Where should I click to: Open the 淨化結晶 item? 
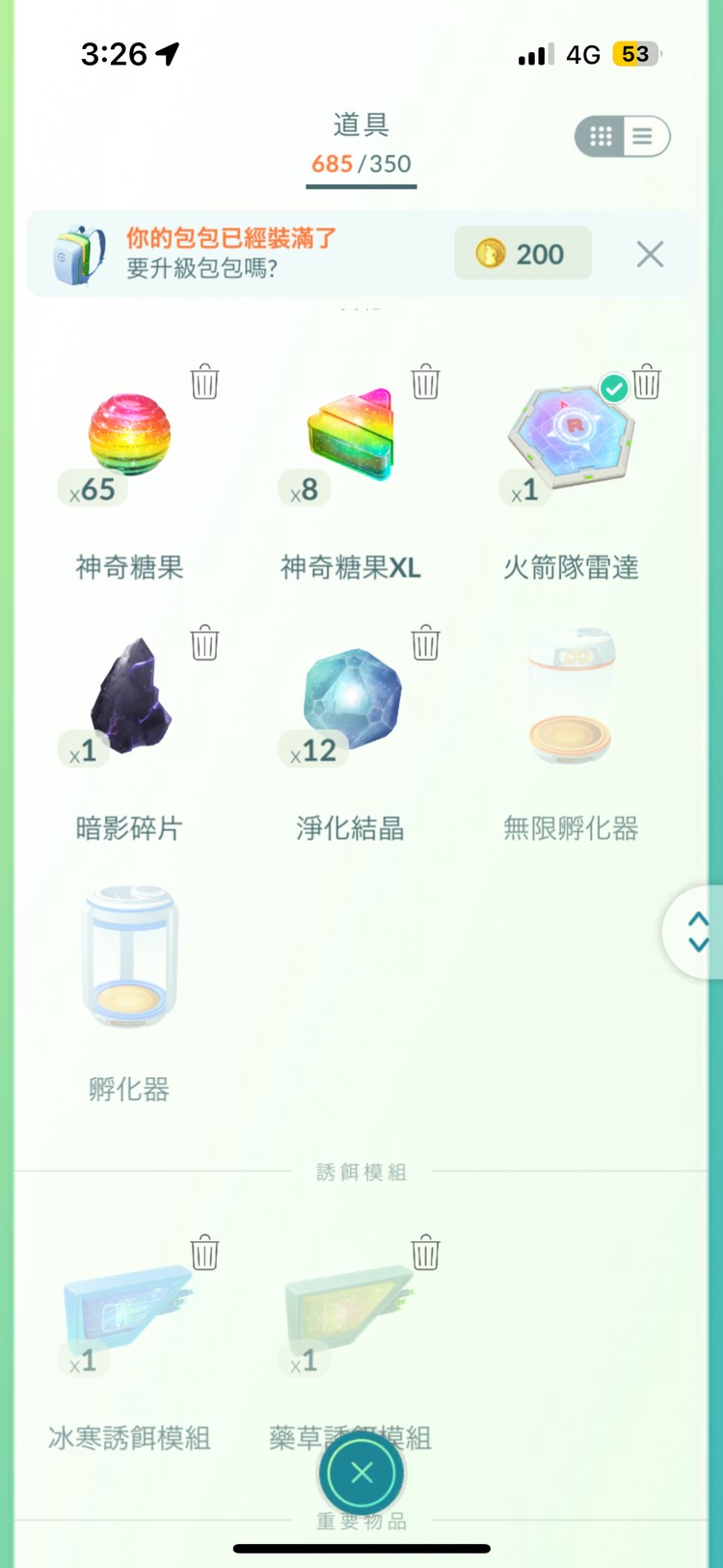351,698
